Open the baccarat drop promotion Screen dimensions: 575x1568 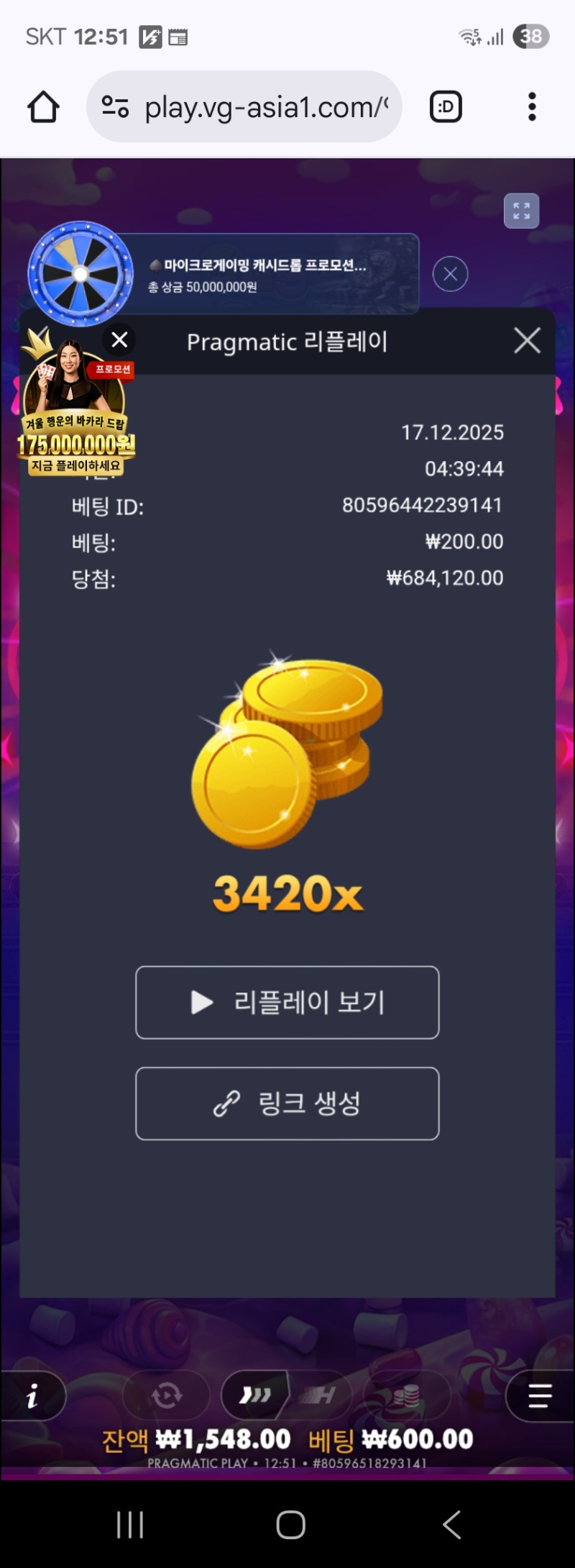[x=75, y=417]
